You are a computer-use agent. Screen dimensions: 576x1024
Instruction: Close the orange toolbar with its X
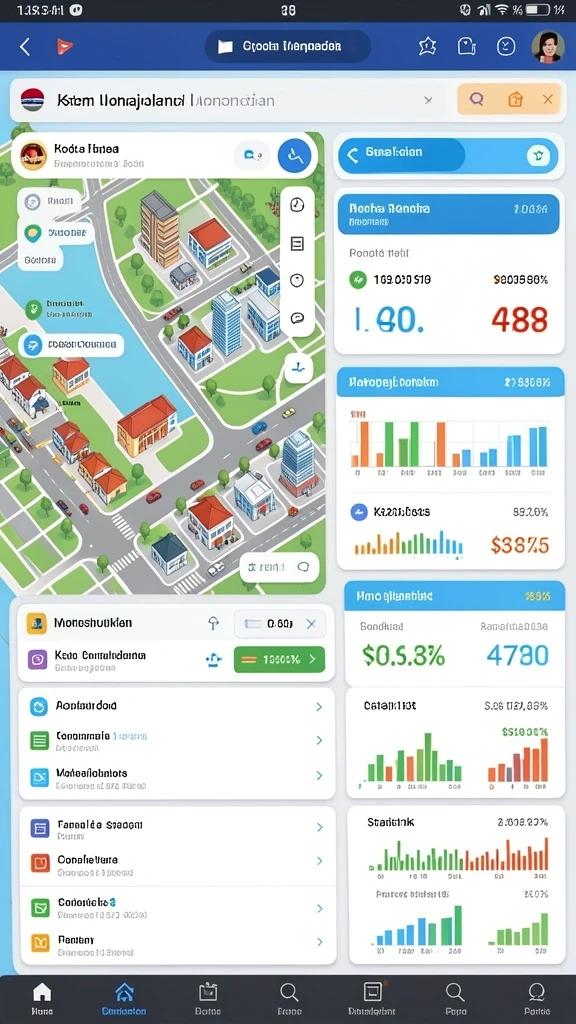[548, 99]
